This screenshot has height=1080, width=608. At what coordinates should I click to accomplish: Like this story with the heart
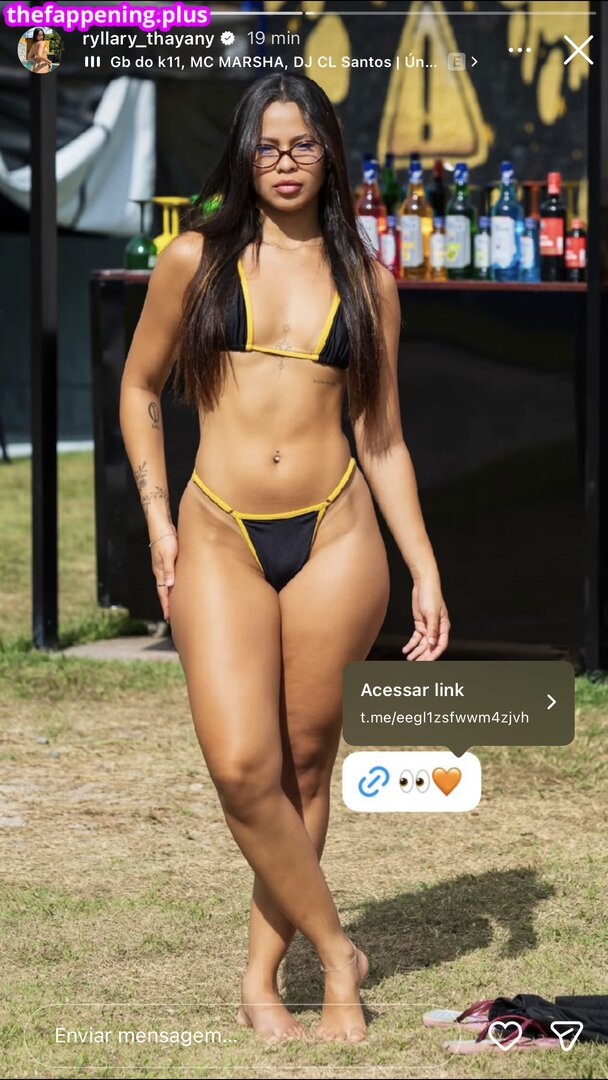(505, 1035)
